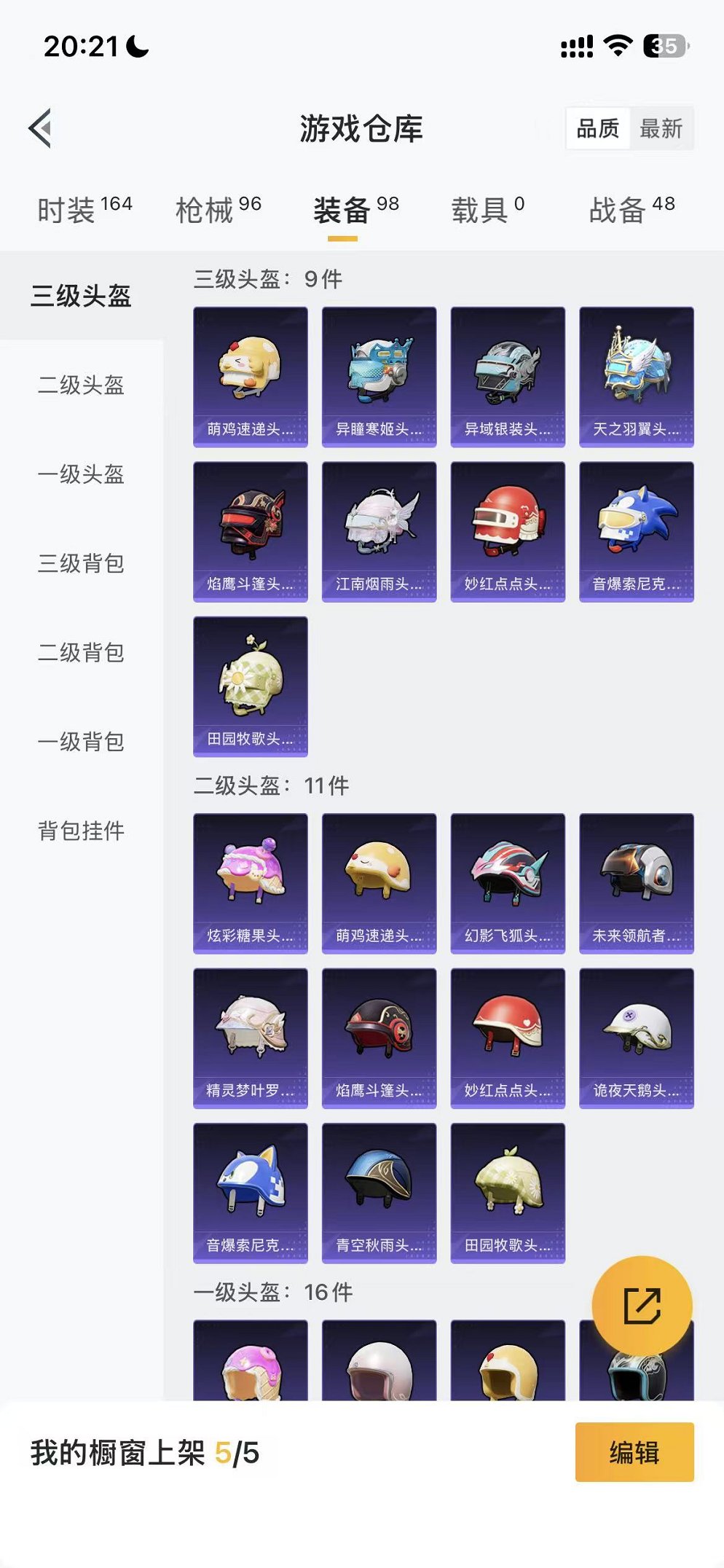Screen dimensions: 724x1568
Task: Switch sorting to 品质
Action: [599, 129]
